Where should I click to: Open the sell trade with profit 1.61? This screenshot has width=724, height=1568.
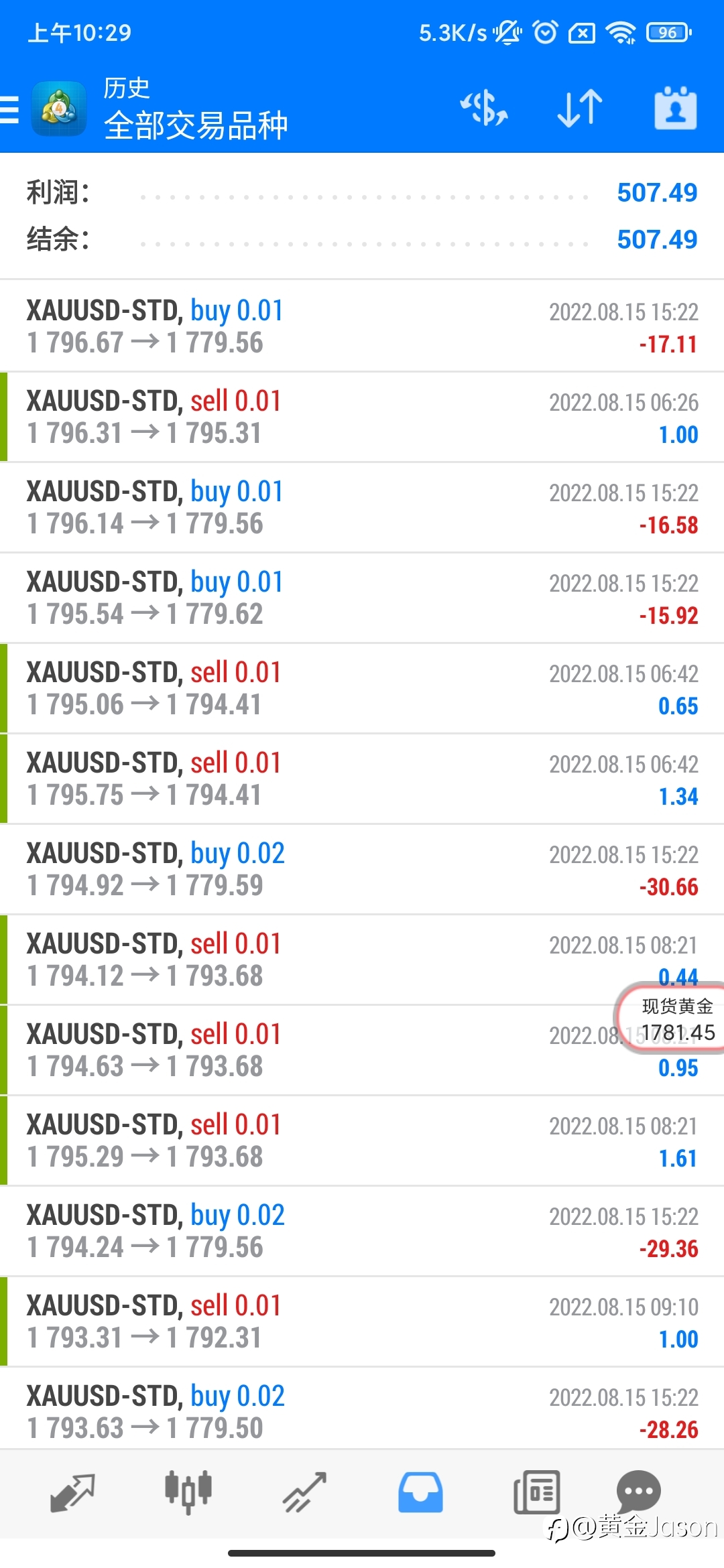click(362, 1140)
